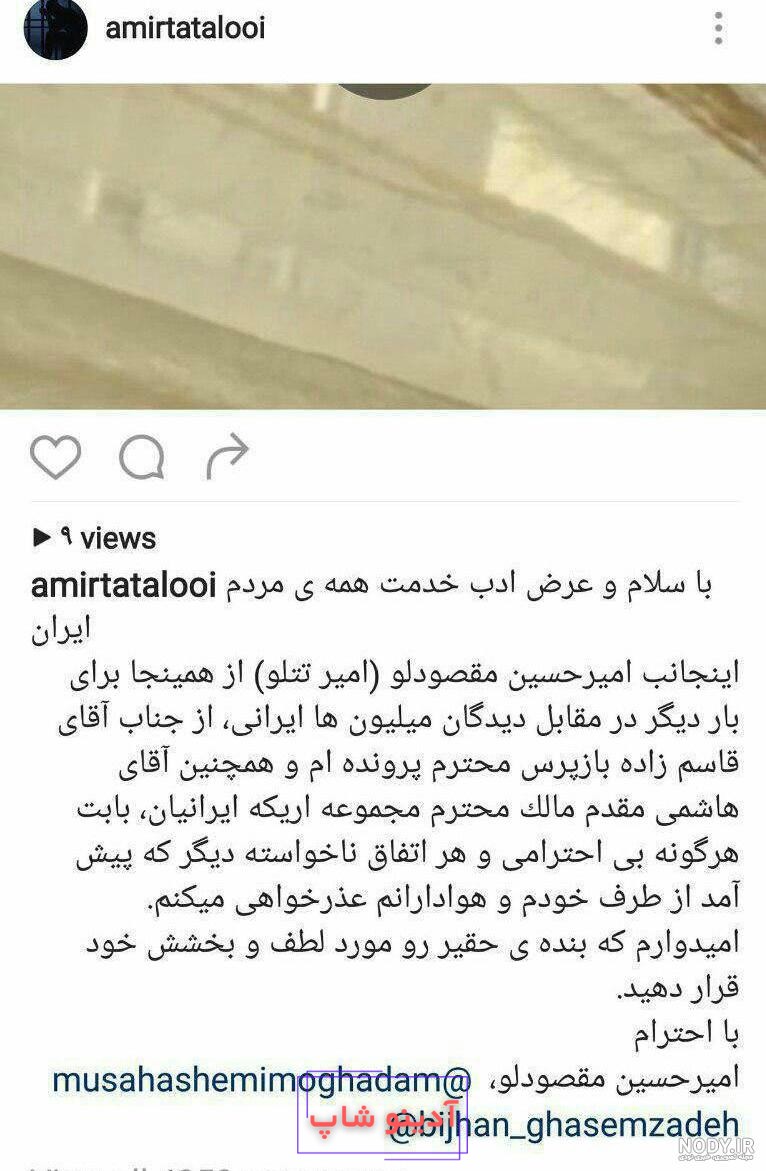766x1171 pixels.
Task: Like this post
Action: pos(55,458)
